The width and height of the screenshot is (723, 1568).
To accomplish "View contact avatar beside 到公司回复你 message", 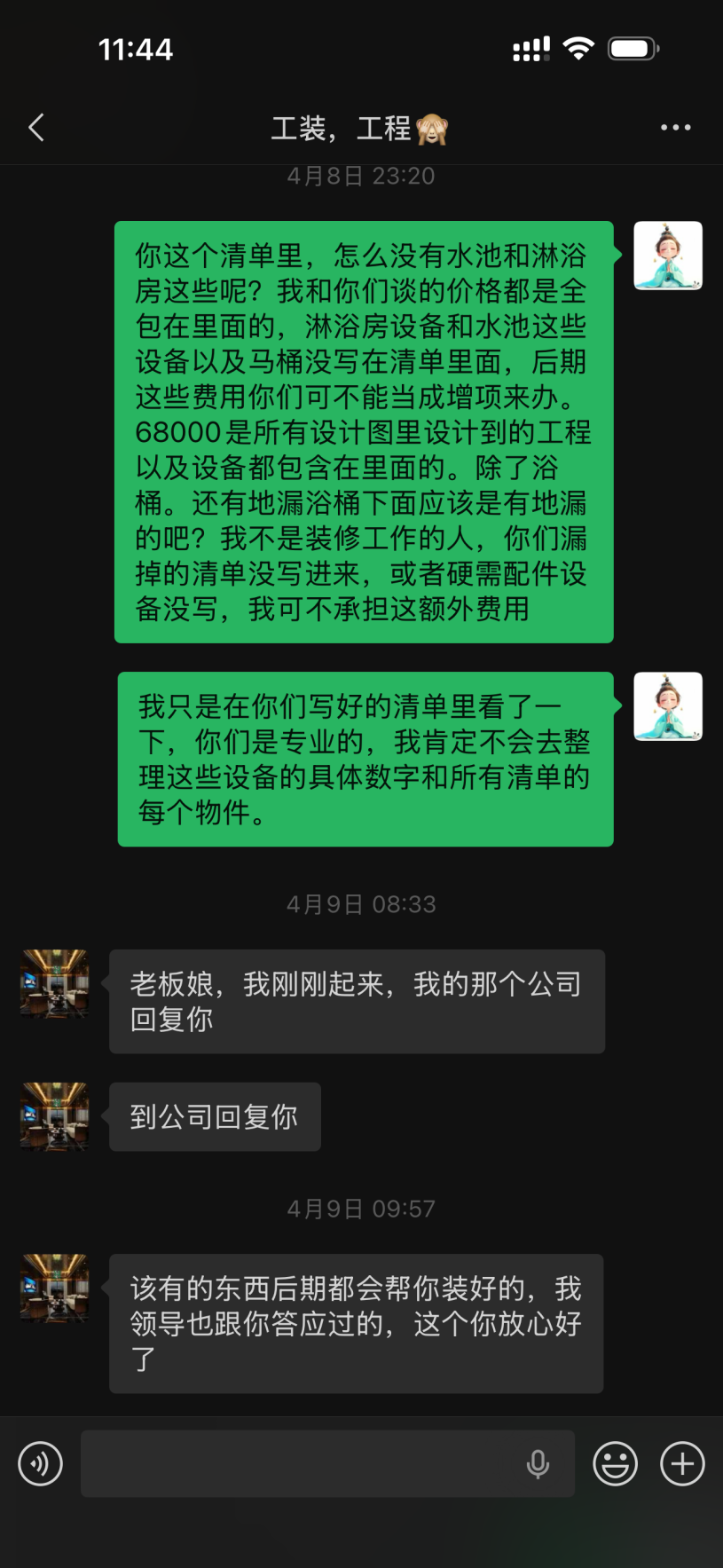I will click(55, 1116).
